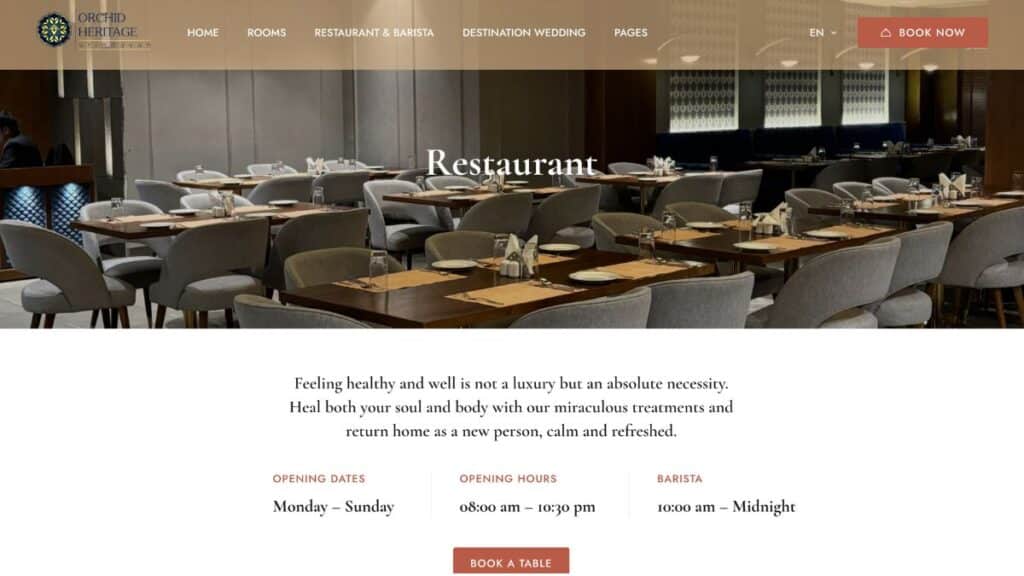Visit the Destination Wedding page
1024x576 pixels.
point(523,33)
